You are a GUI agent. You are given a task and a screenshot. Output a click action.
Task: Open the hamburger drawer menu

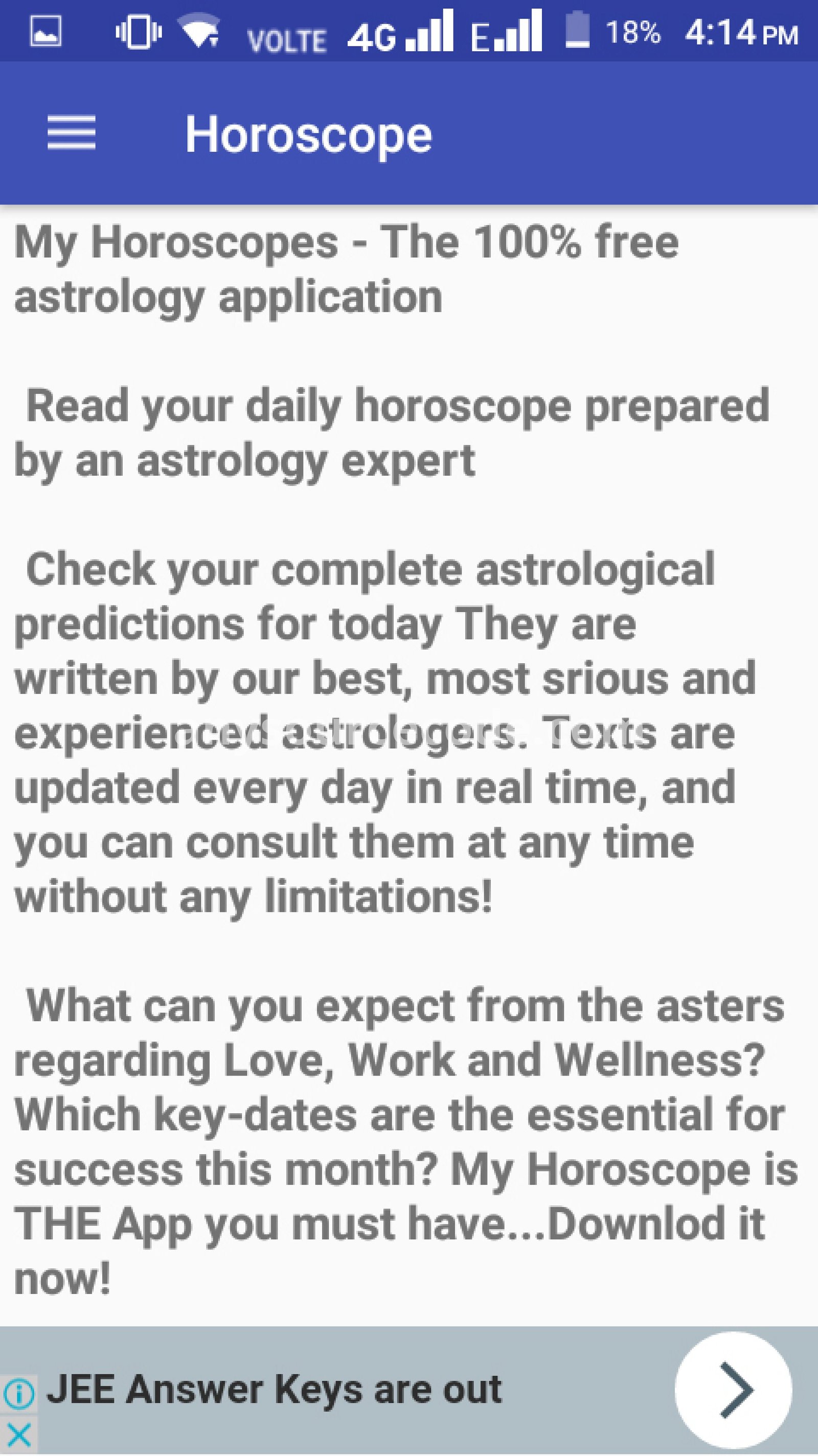71,133
